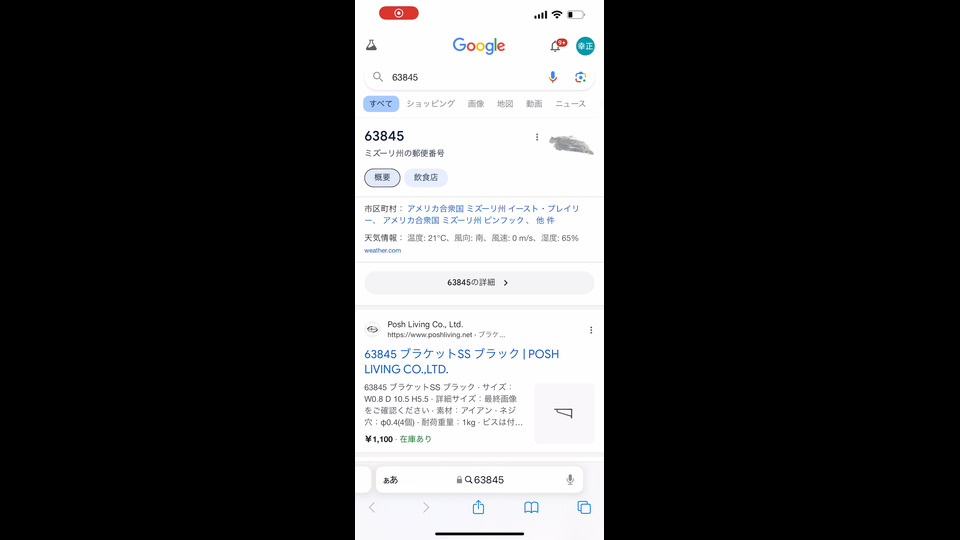Open 63845の詳細 button

click(479, 283)
